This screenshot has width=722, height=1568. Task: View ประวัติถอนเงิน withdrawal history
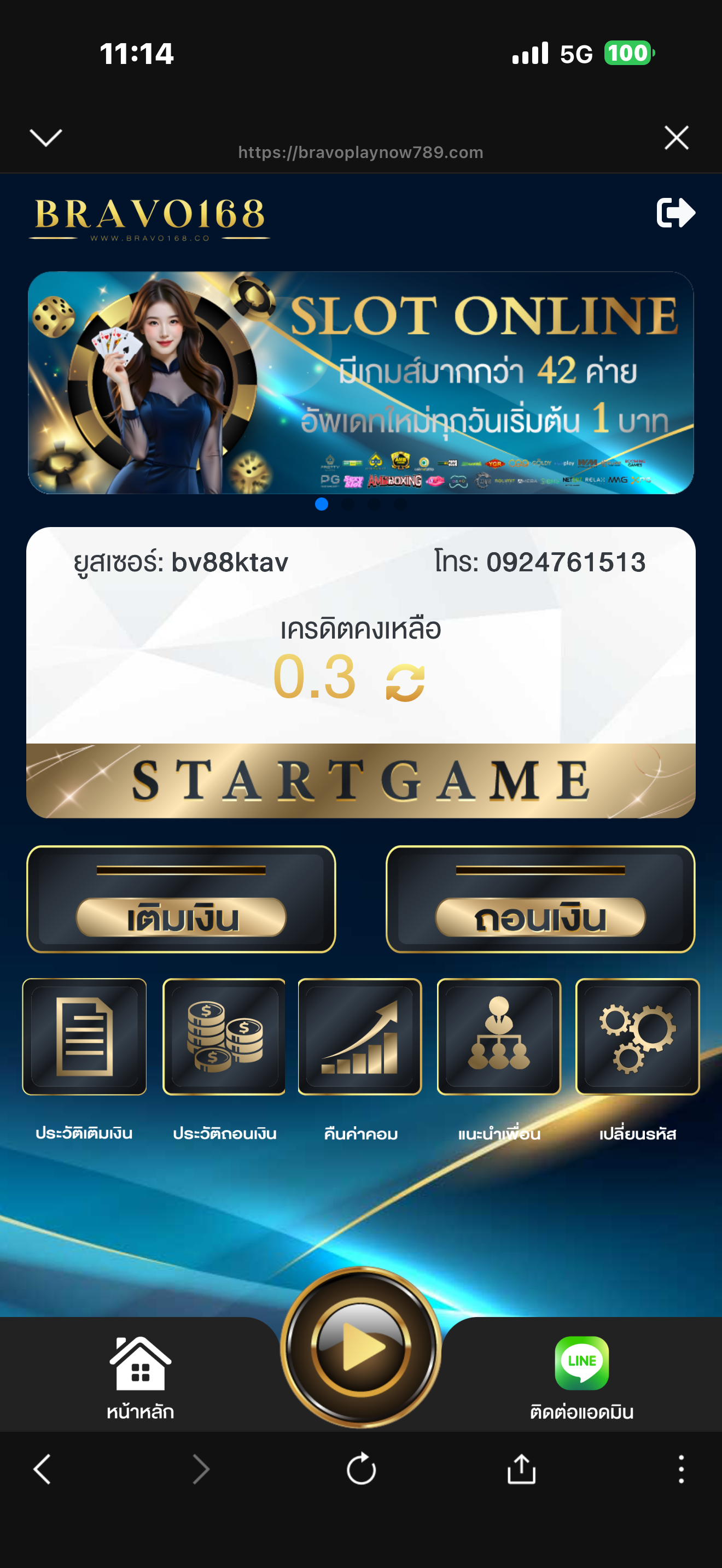click(x=223, y=1037)
